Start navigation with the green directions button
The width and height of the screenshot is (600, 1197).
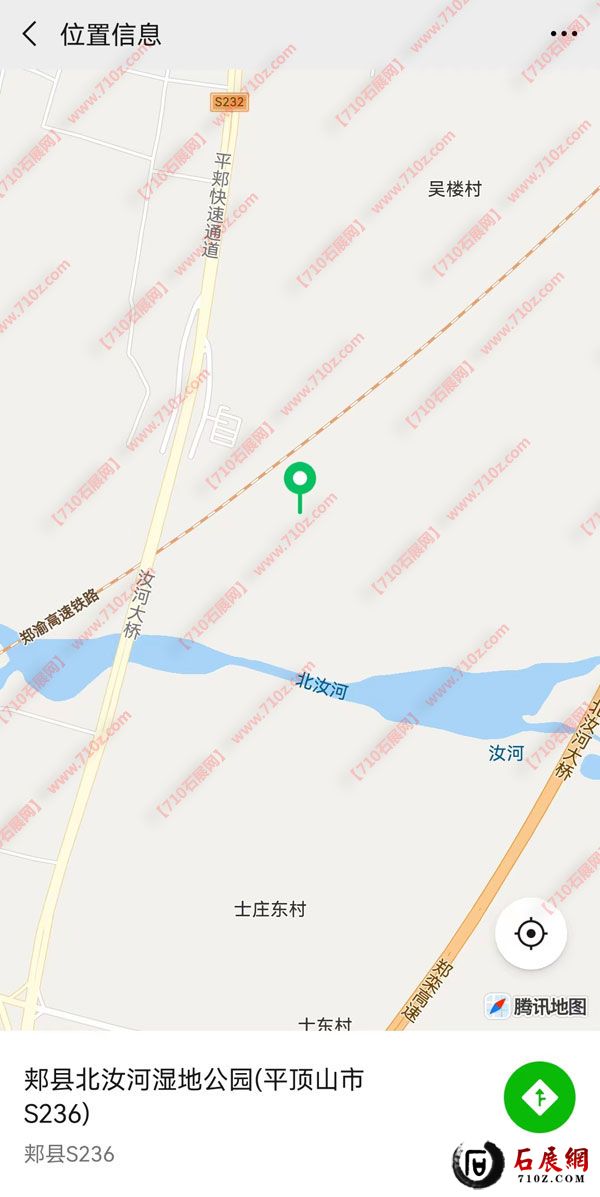pos(540,1097)
